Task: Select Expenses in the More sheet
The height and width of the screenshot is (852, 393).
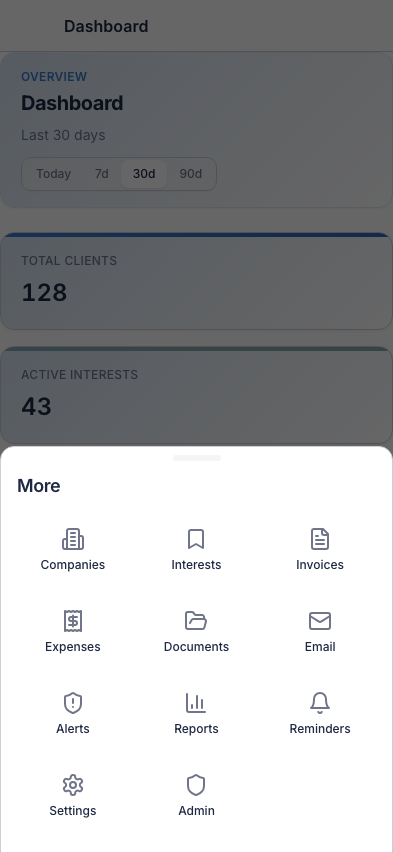Action: click(73, 632)
